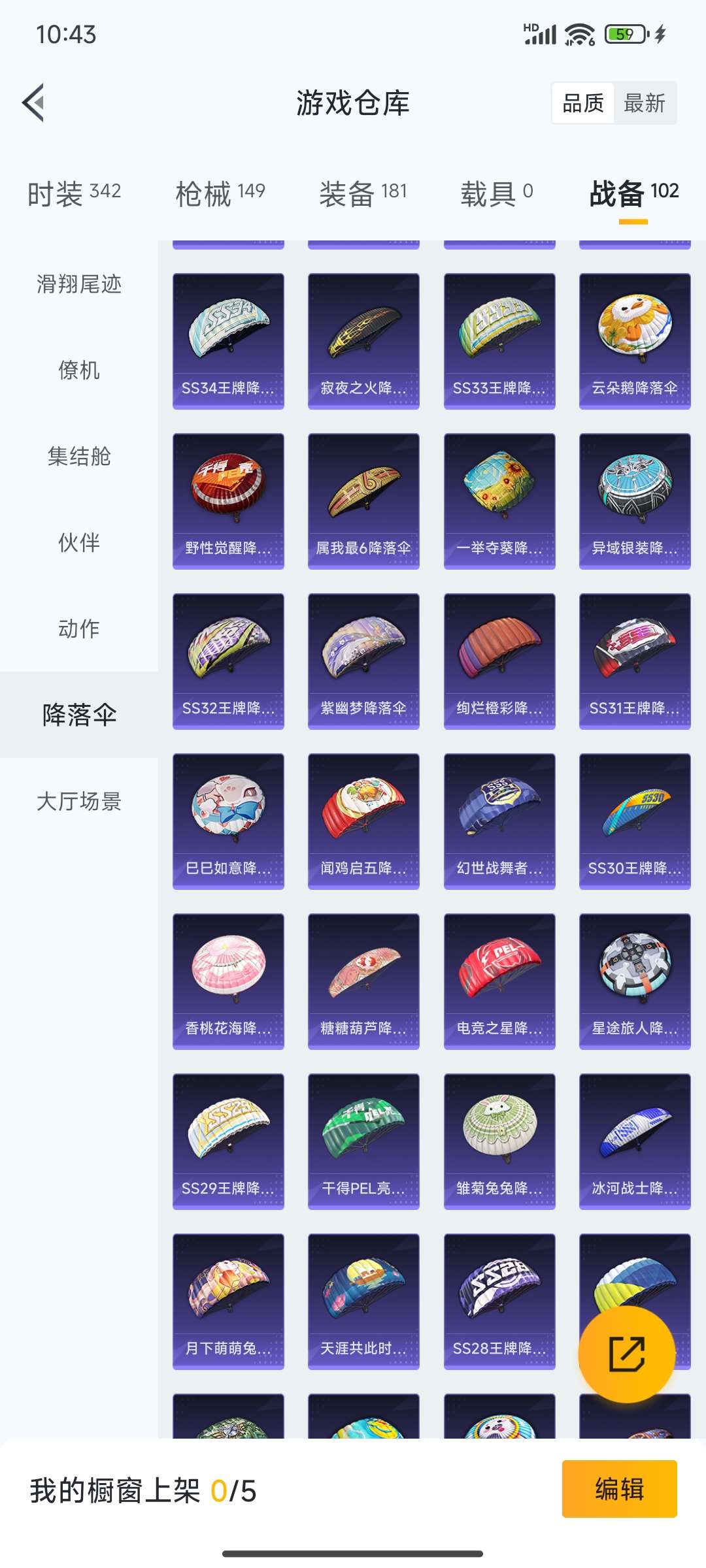This screenshot has width=706, height=1568.
Task: Select the 电竞之星 red PEL parachute
Action: coord(499,980)
